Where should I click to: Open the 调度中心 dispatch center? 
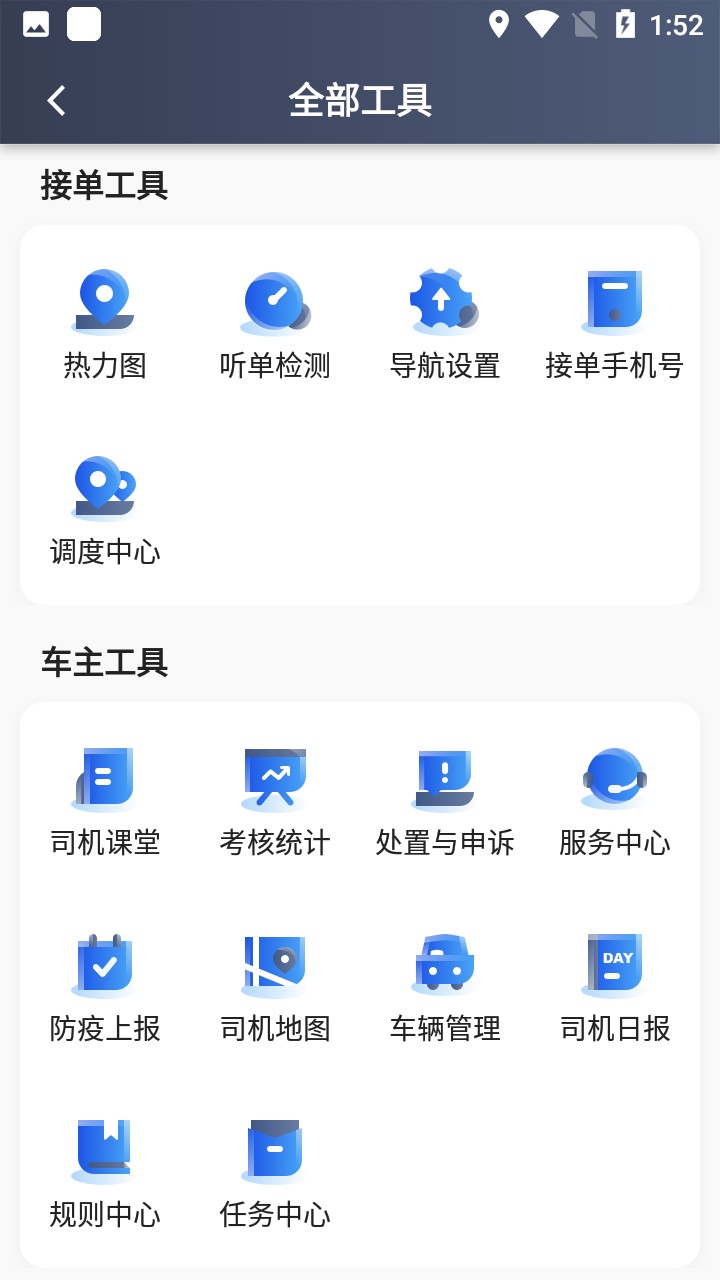[104, 508]
